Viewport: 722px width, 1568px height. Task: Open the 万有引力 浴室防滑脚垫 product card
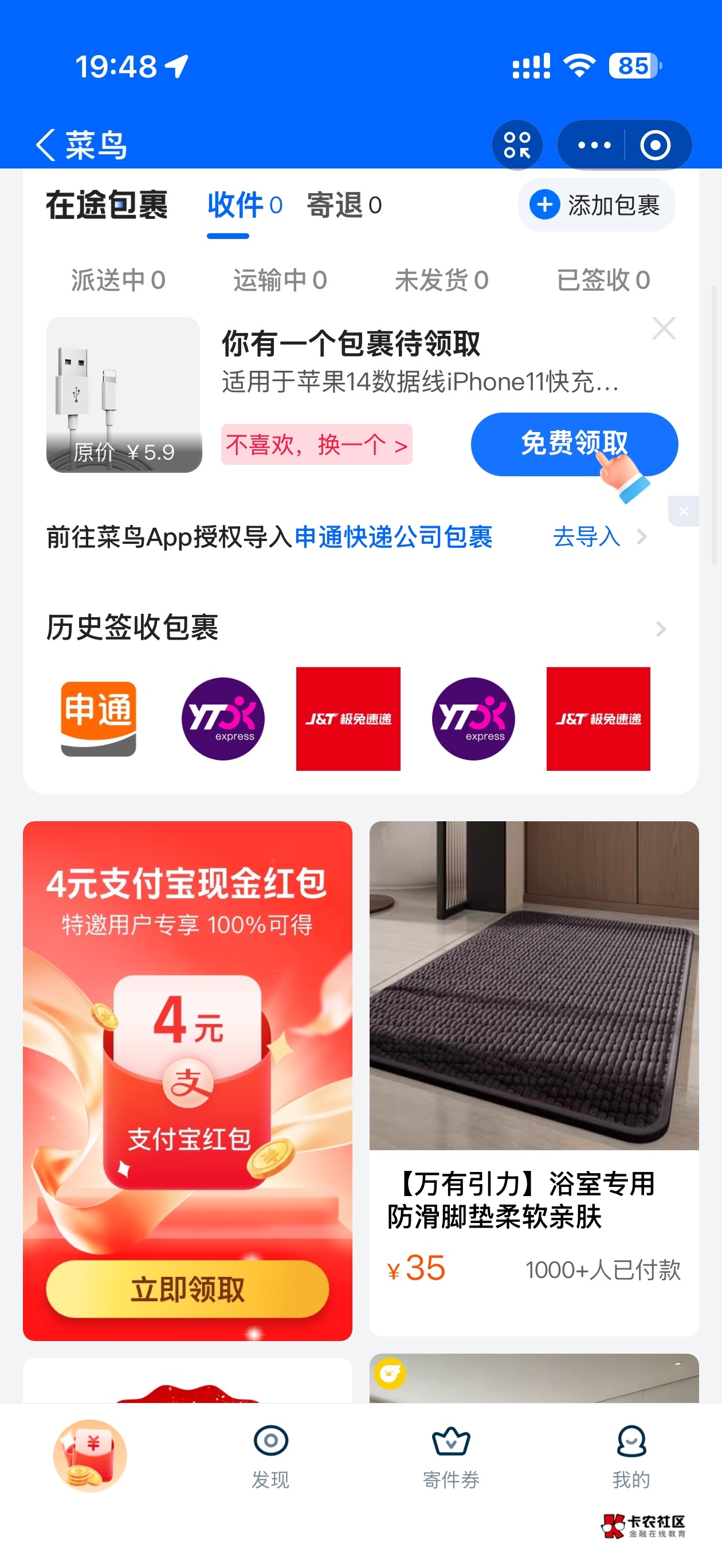point(534,1077)
